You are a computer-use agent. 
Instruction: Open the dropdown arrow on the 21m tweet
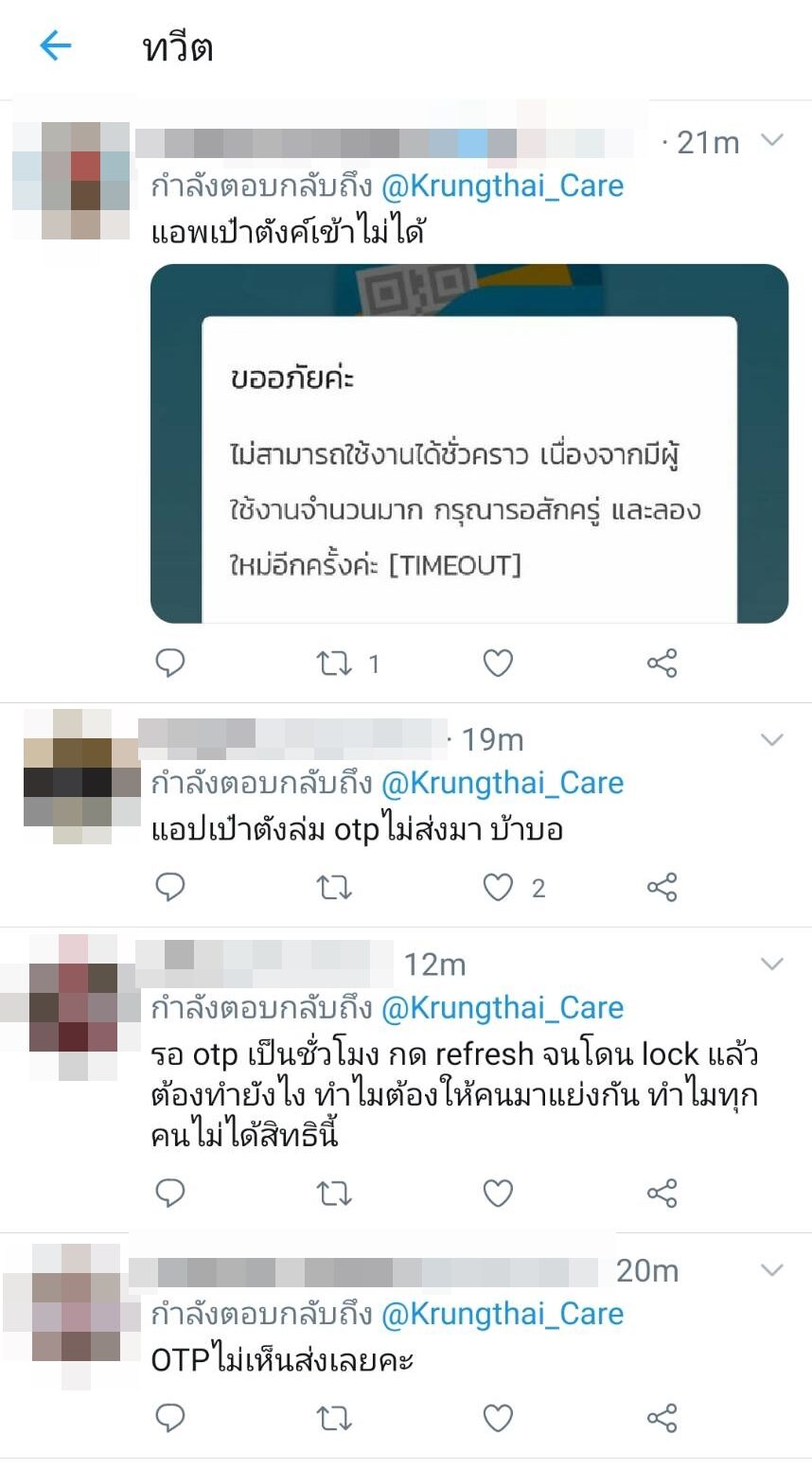772,141
